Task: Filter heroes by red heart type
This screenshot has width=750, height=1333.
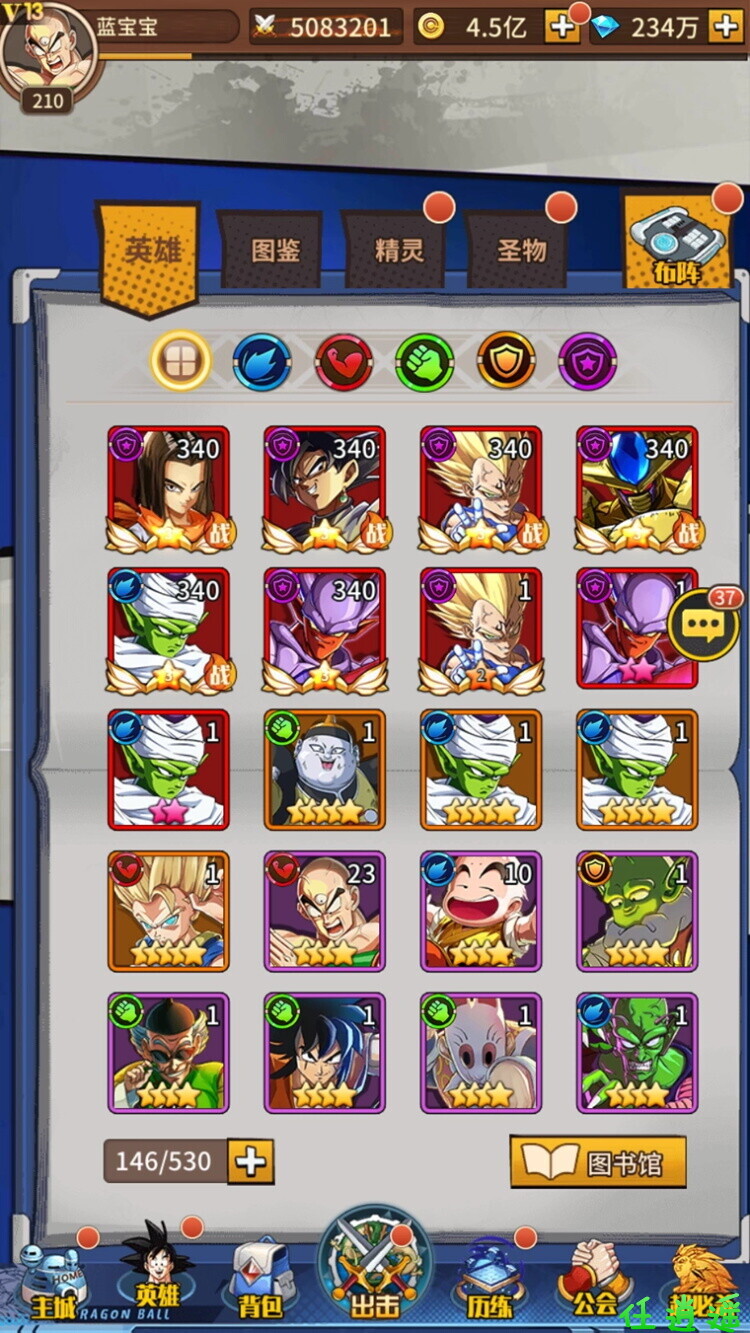Action: click(x=344, y=361)
